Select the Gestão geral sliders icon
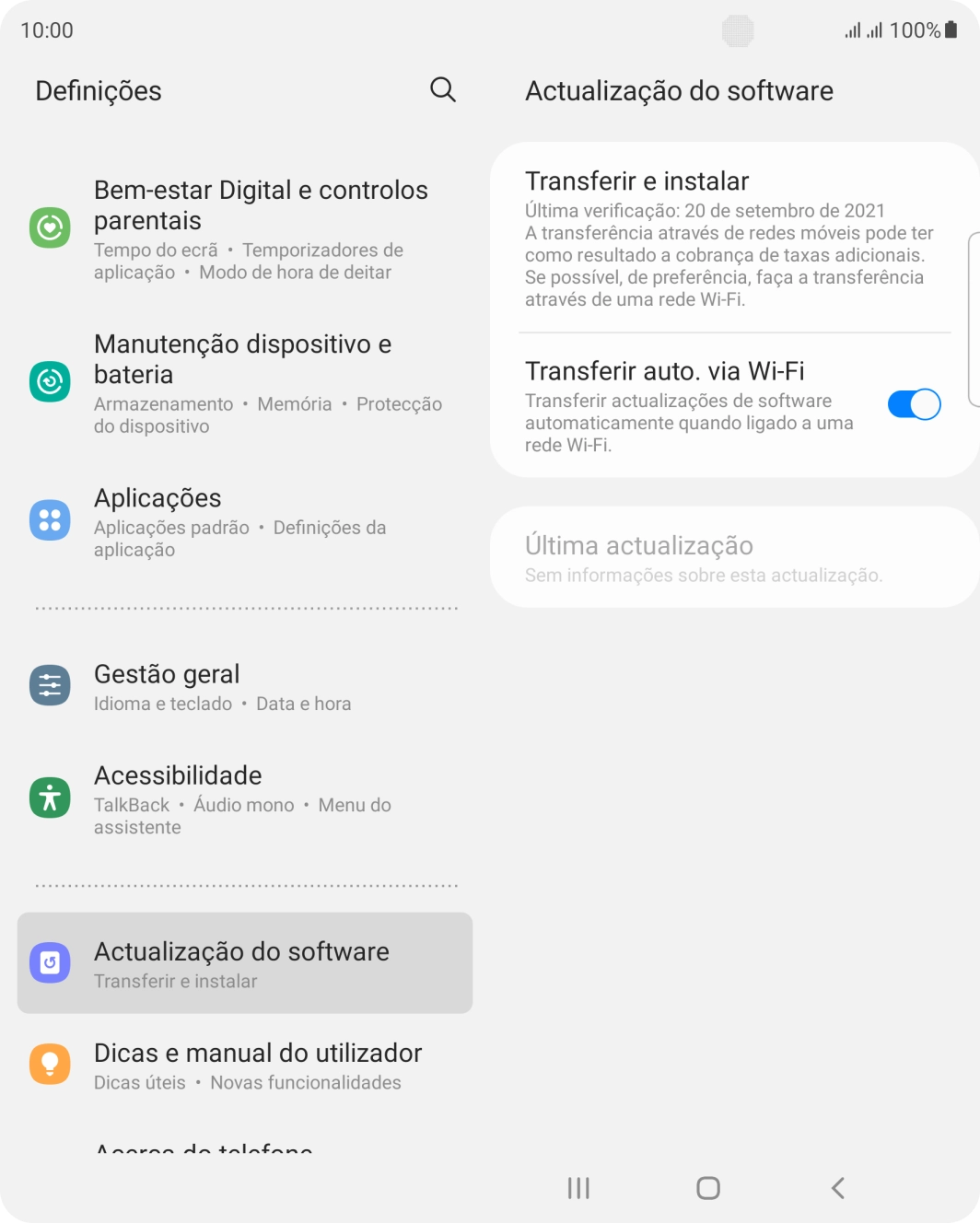This screenshot has height=1223, width=980. 51,685
